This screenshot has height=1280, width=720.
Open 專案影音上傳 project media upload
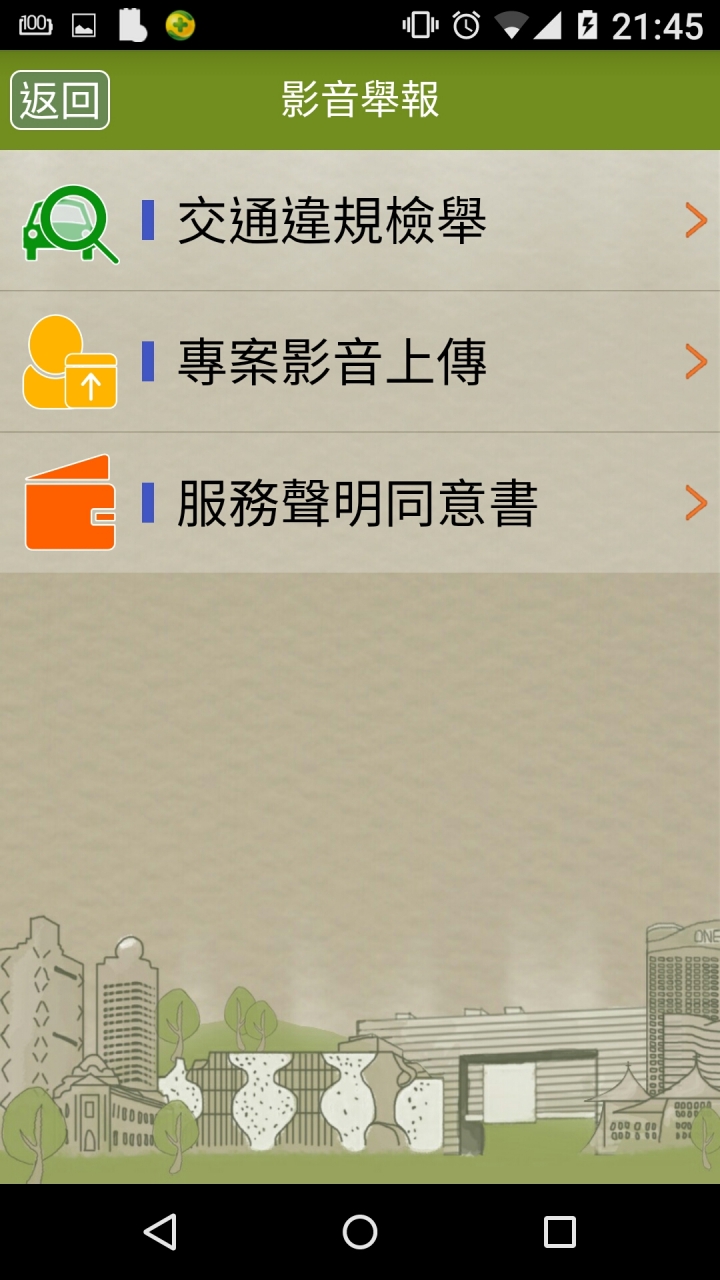click(x=360, y=362)
